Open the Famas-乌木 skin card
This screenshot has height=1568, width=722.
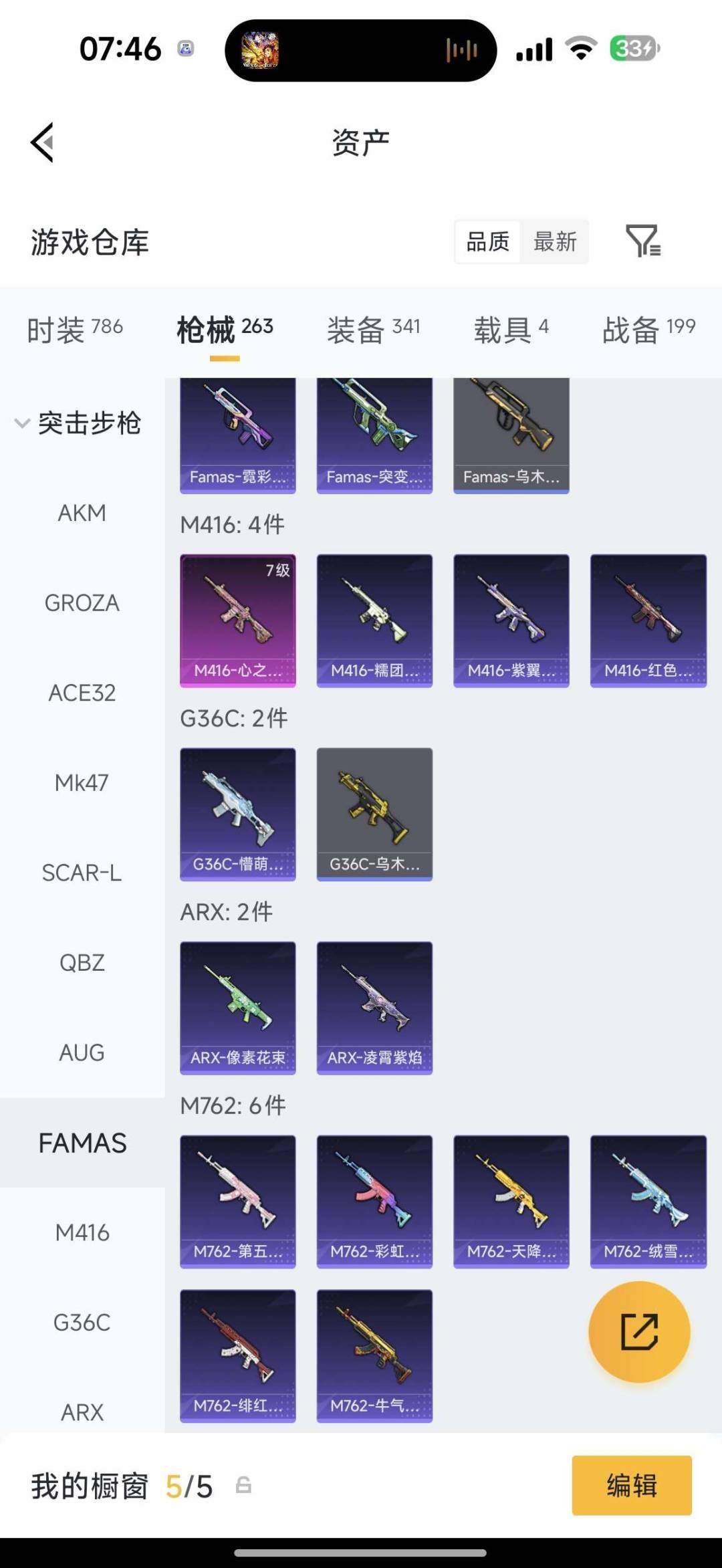point(511,435)
